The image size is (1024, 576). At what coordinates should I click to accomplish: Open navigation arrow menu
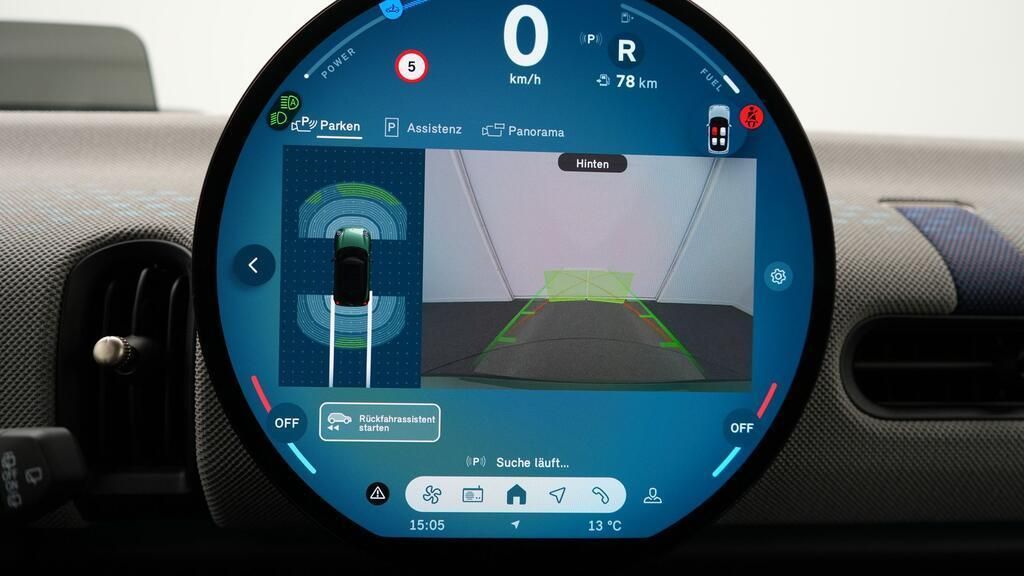pos(558,494)
